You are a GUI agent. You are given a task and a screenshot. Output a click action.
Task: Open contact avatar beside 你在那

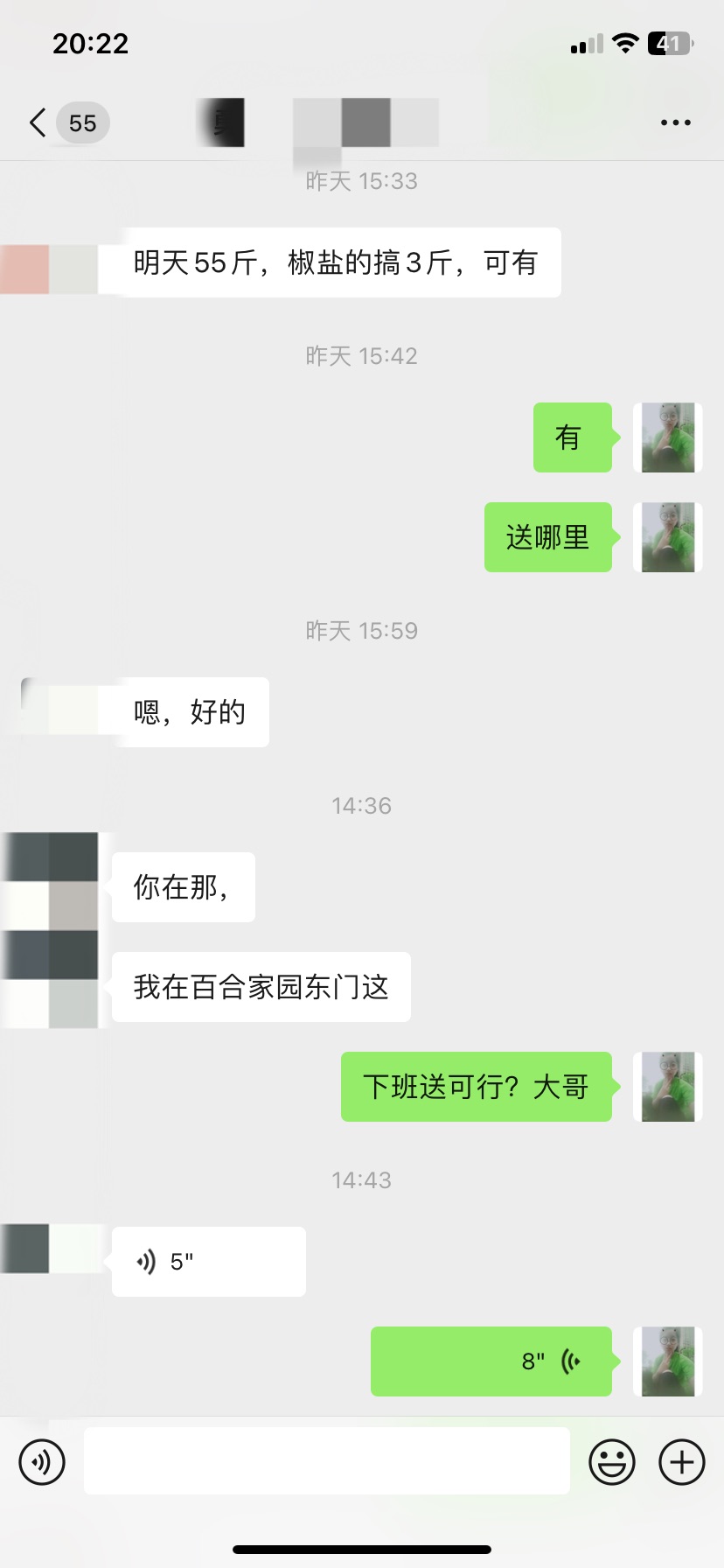click(x=51, y=884)
